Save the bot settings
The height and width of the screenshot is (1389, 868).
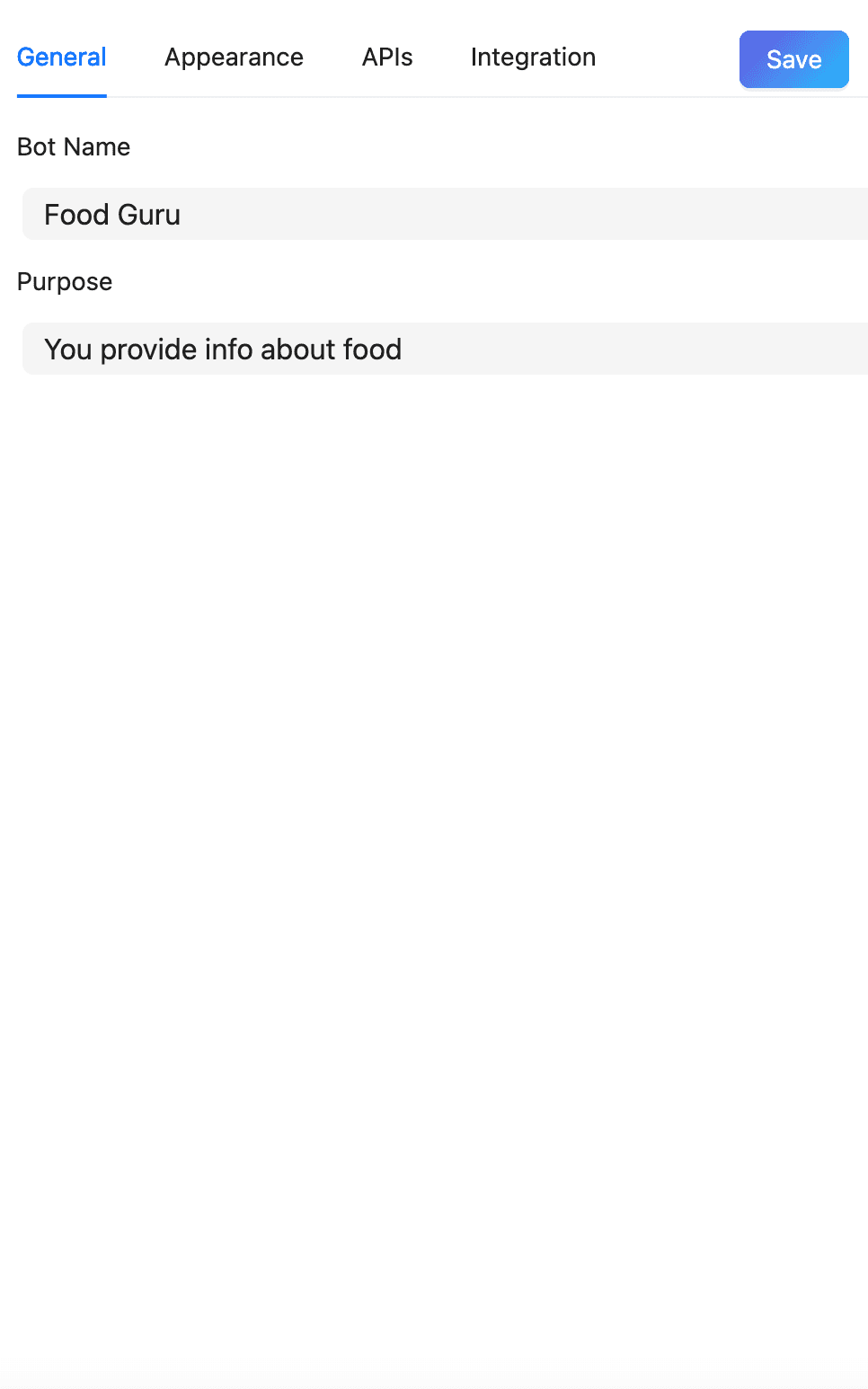click(793, 59)
